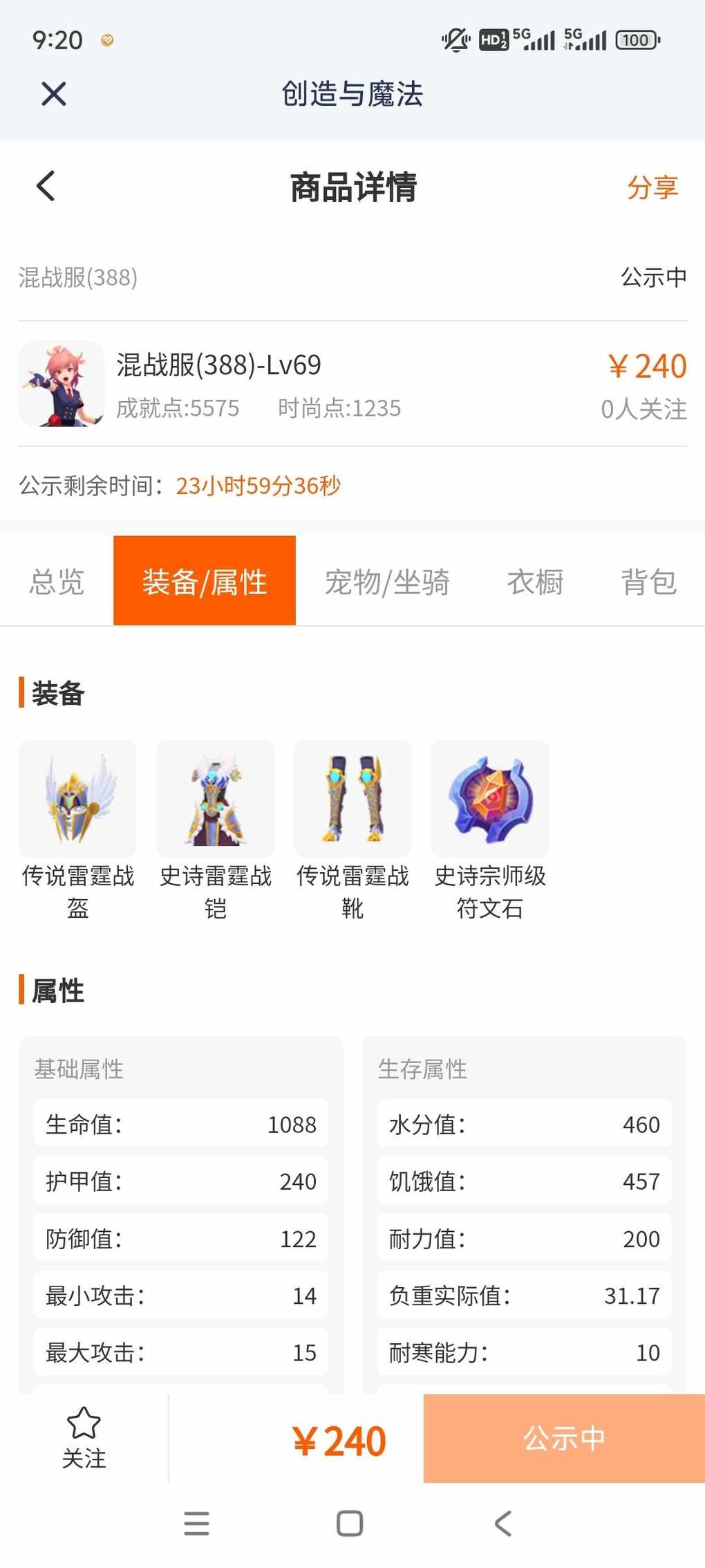Switch to the 总览 tab
Viewport: 705px width, 1568px height.
coord(57,581)
